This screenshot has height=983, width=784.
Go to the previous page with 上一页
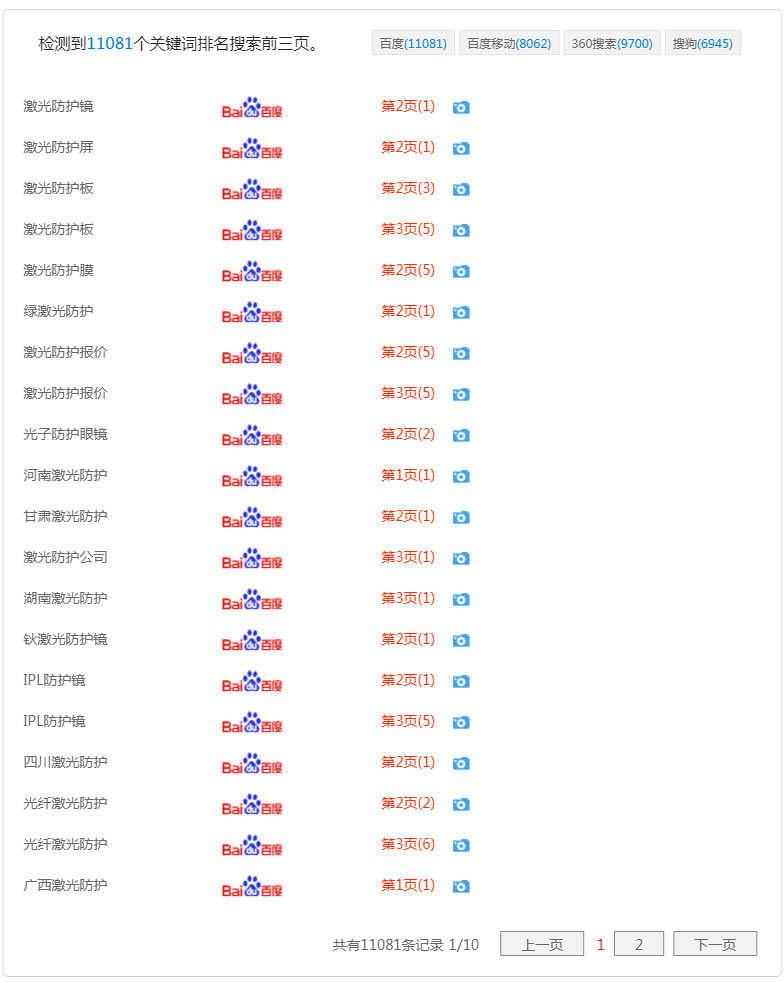click(x=541, y=944)
